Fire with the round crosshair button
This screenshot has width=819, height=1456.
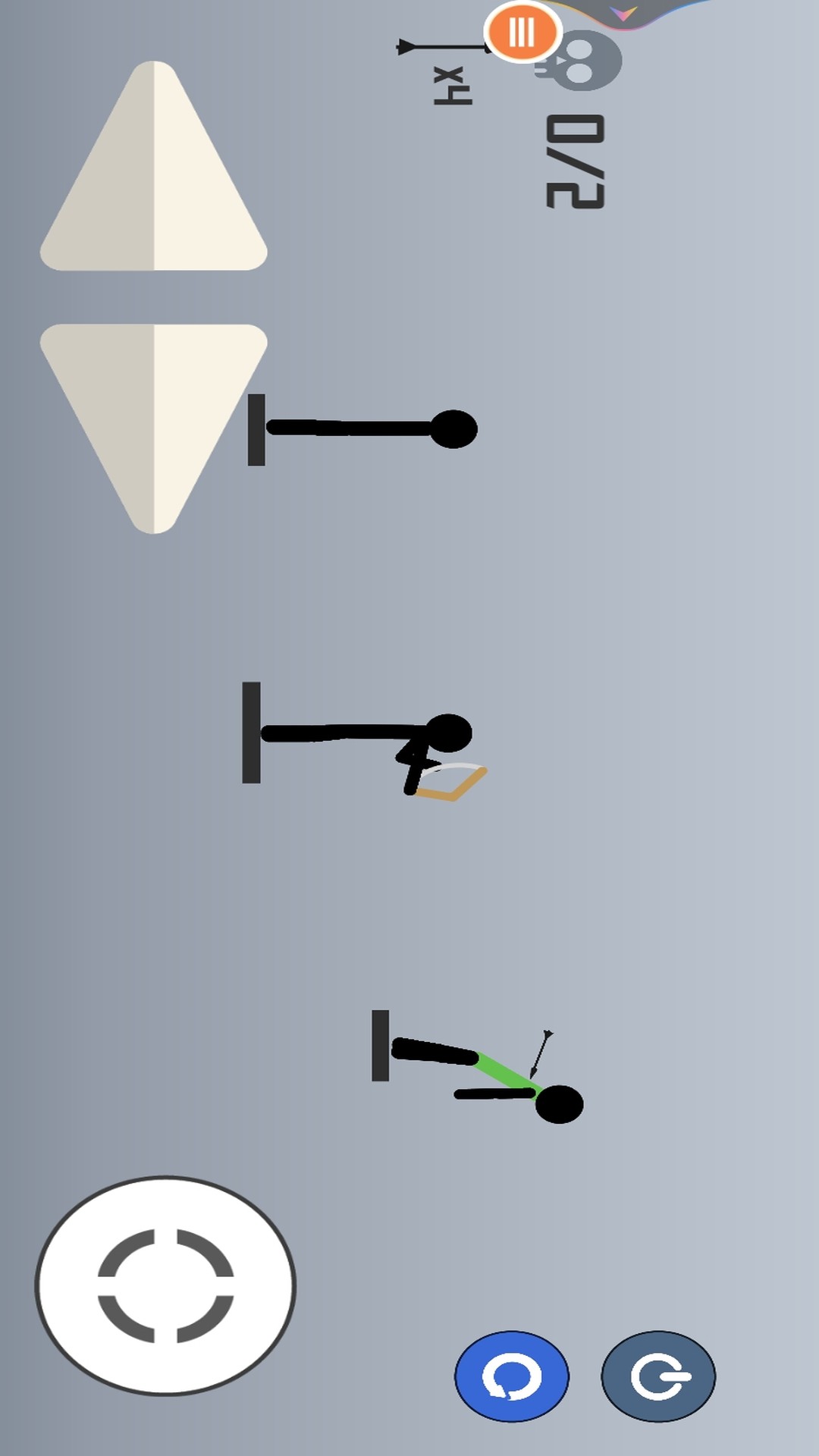click(165, 1285)
